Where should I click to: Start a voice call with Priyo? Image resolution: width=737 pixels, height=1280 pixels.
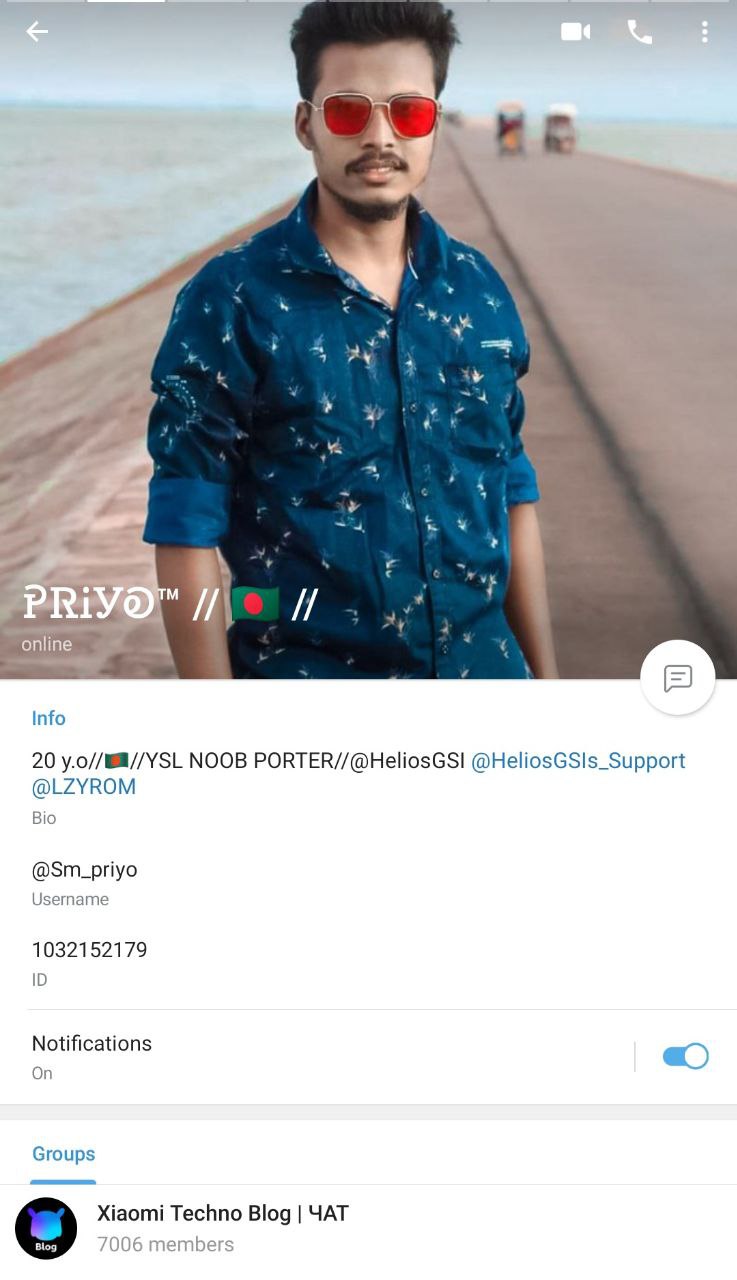point(640,32)
